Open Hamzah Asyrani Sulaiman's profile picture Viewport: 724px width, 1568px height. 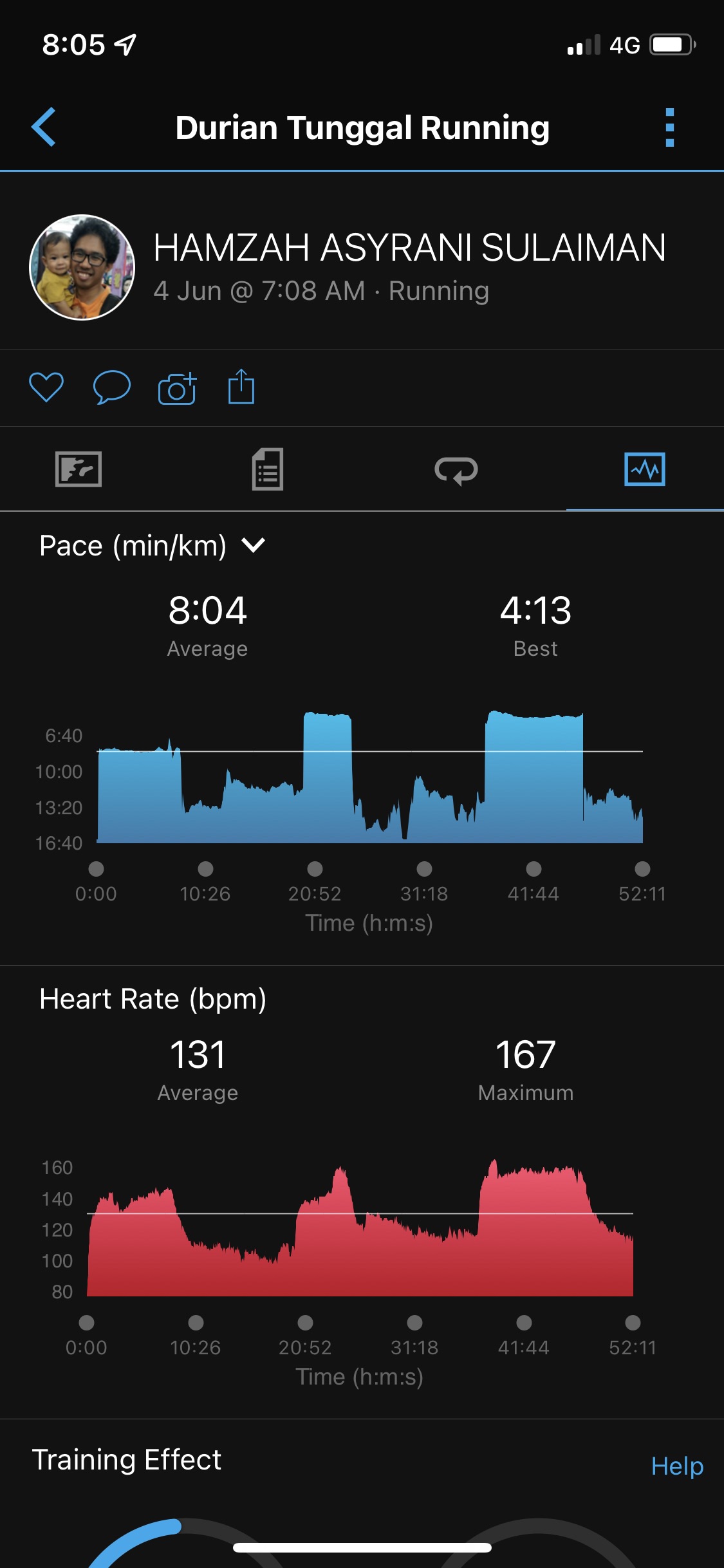(82, 267)
